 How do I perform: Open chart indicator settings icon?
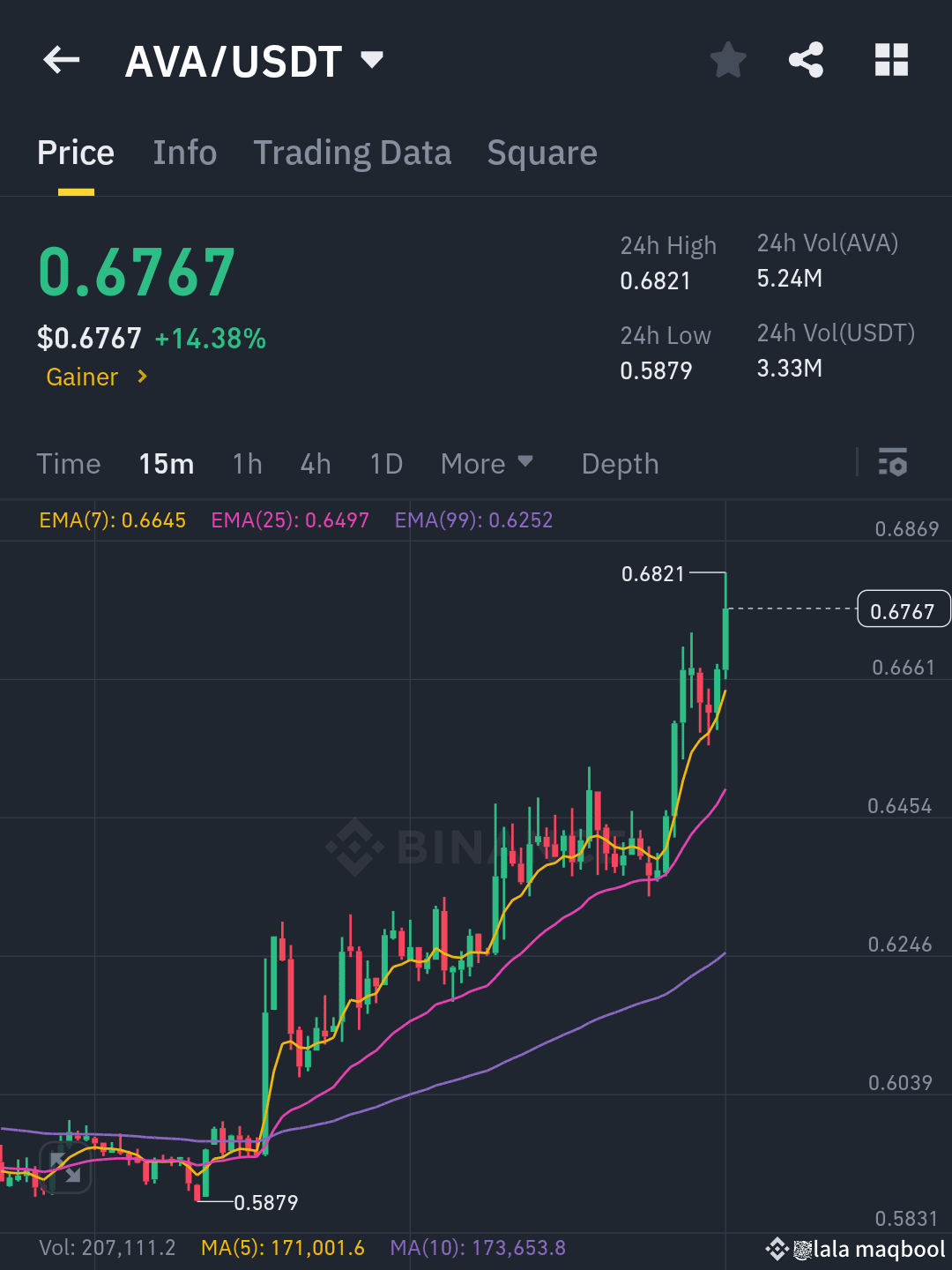pyautogui.click(x=894, y=463)
